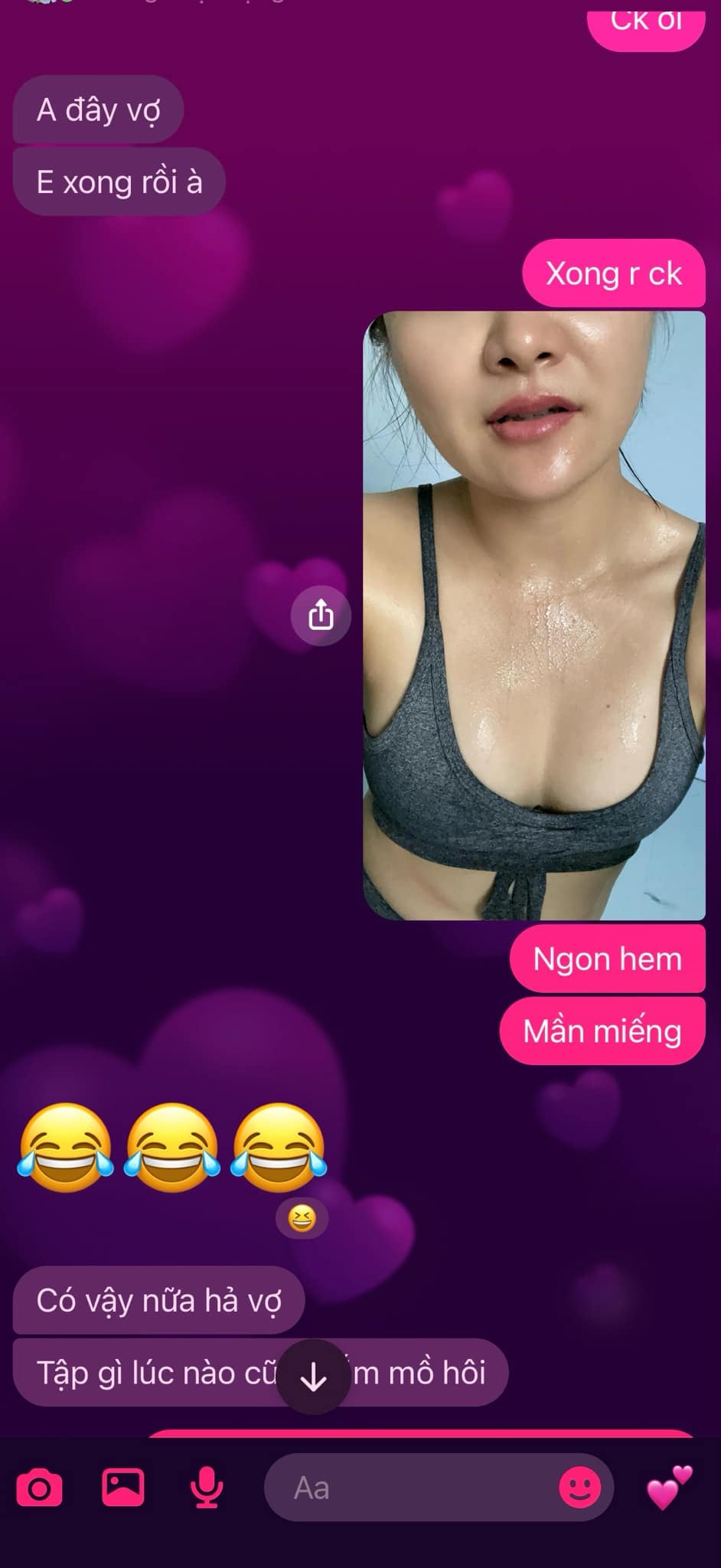721x1568 pixels.
Task: Open the camera from the message bar
Action: [40, 1488]
